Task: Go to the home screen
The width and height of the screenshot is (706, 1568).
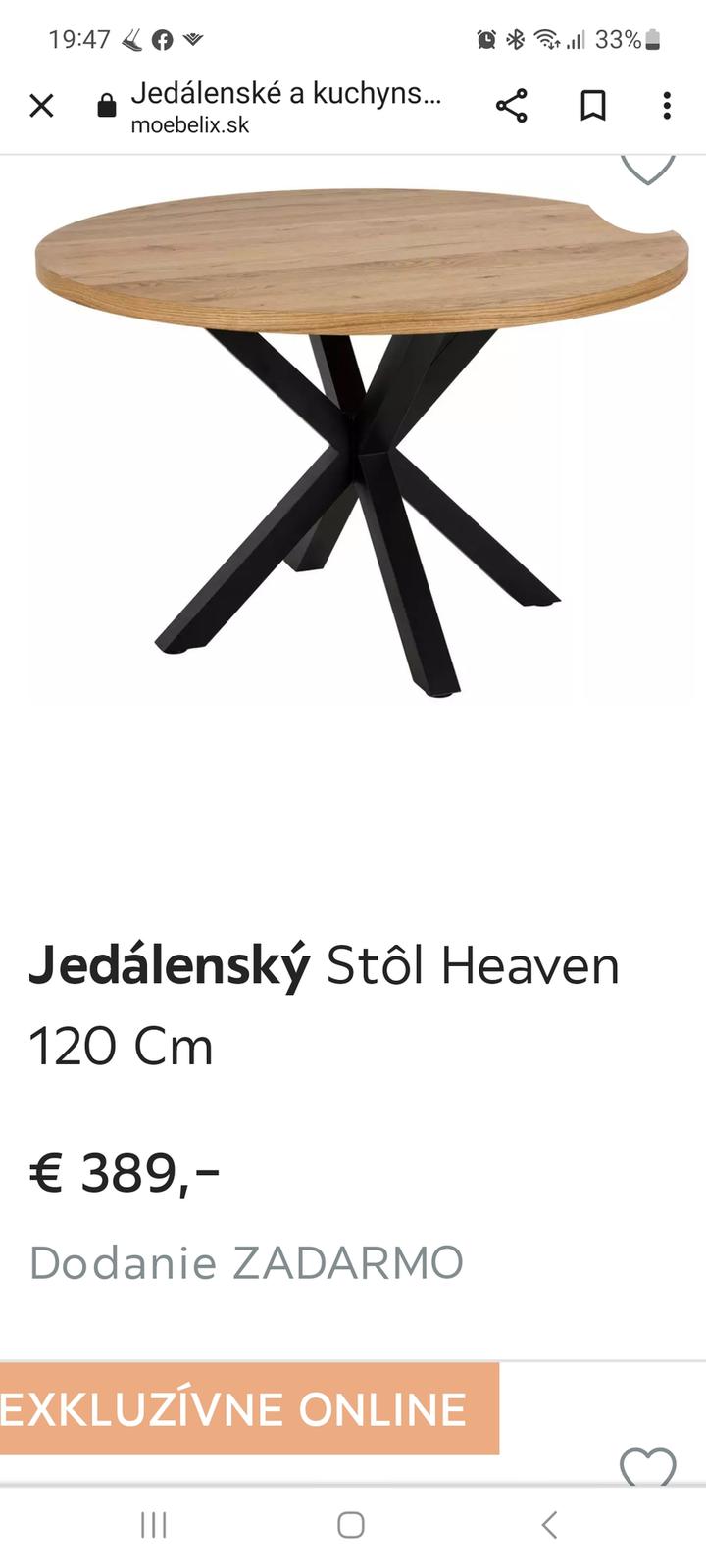Action: click(x=351, y=1525)
